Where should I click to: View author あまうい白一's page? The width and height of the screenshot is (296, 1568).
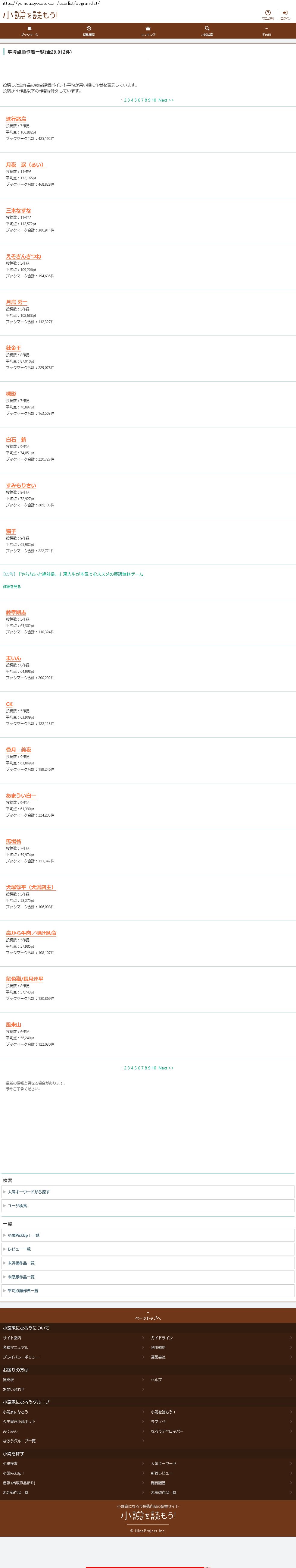tap(21, 795)
